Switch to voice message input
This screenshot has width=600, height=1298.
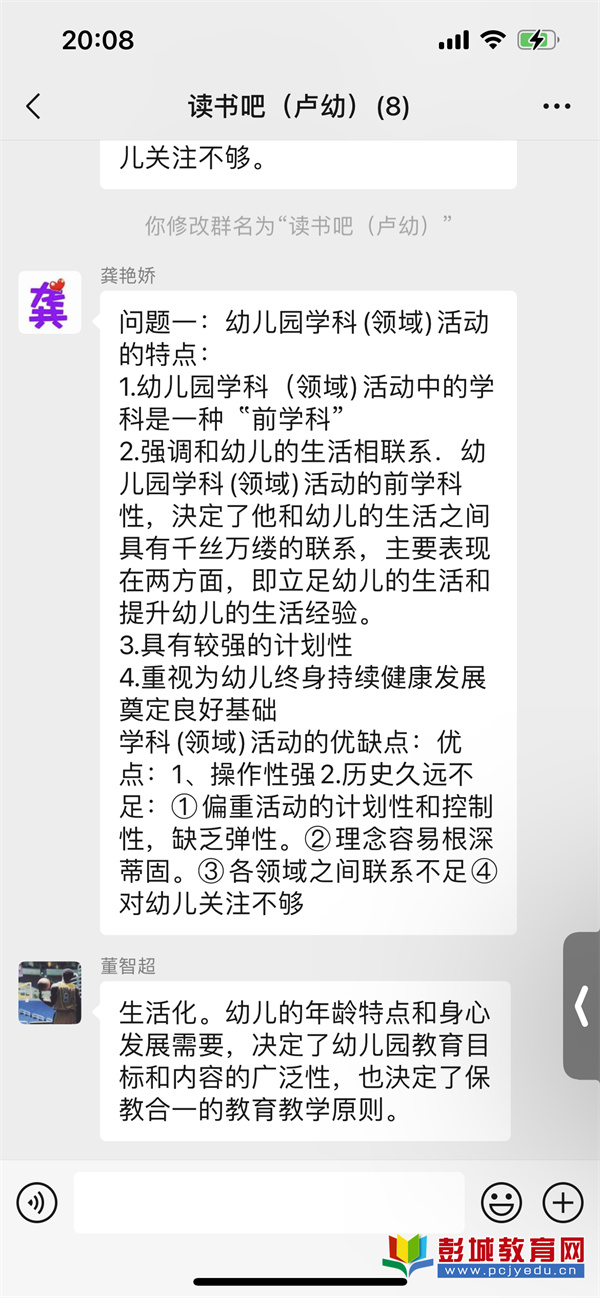(x=37, y=1202)
